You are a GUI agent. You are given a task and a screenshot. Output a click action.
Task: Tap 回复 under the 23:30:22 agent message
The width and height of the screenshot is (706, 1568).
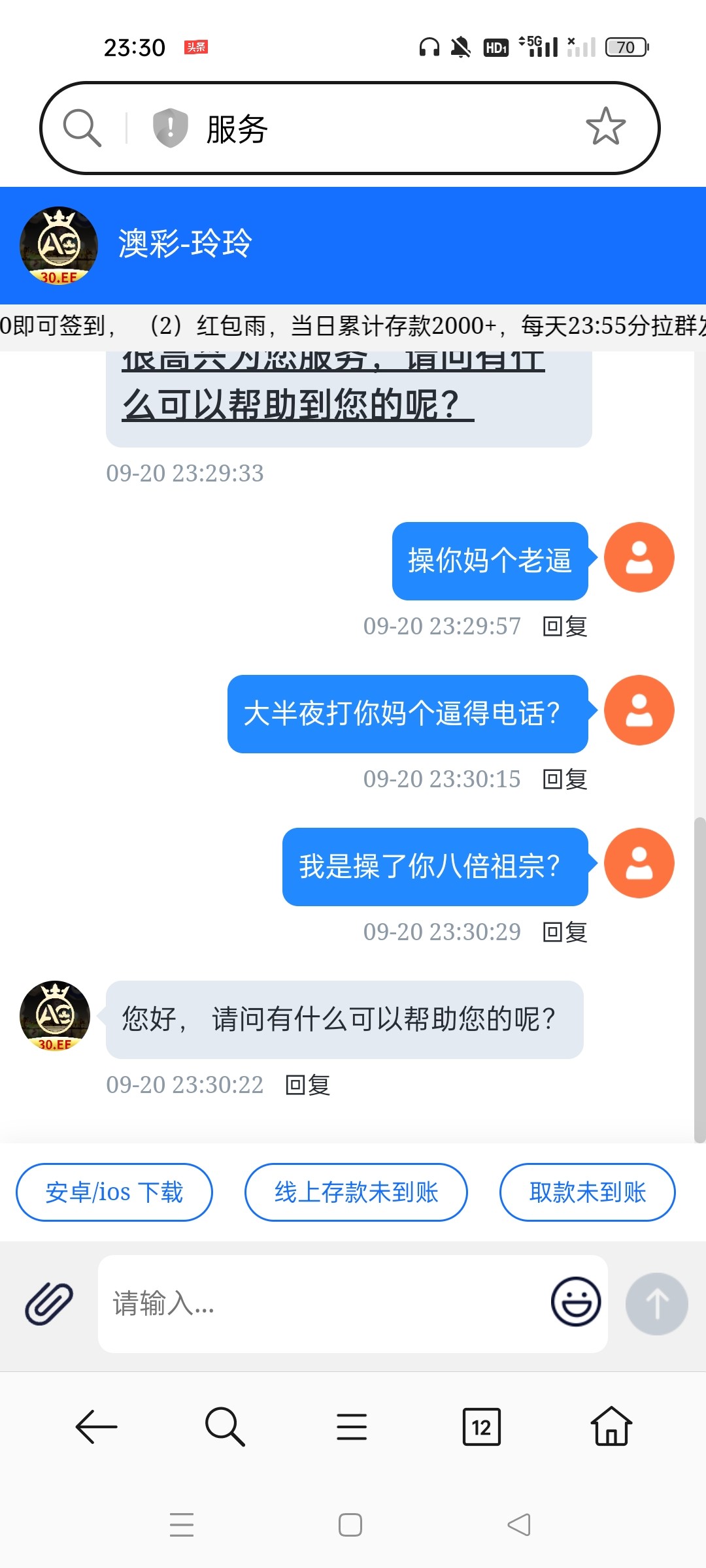tap(308, 1085)
